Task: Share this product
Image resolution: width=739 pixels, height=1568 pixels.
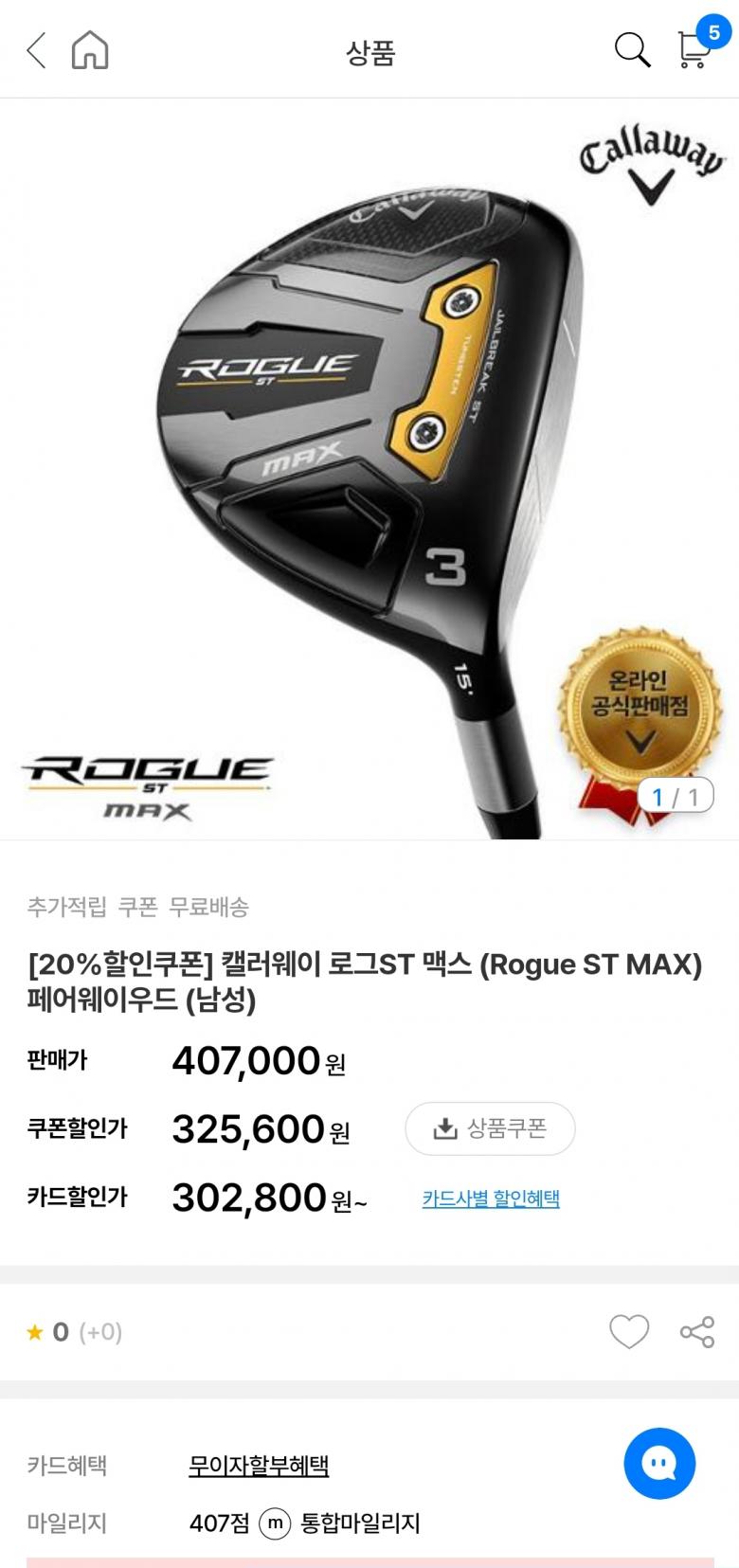Action: pos(697,1332)
